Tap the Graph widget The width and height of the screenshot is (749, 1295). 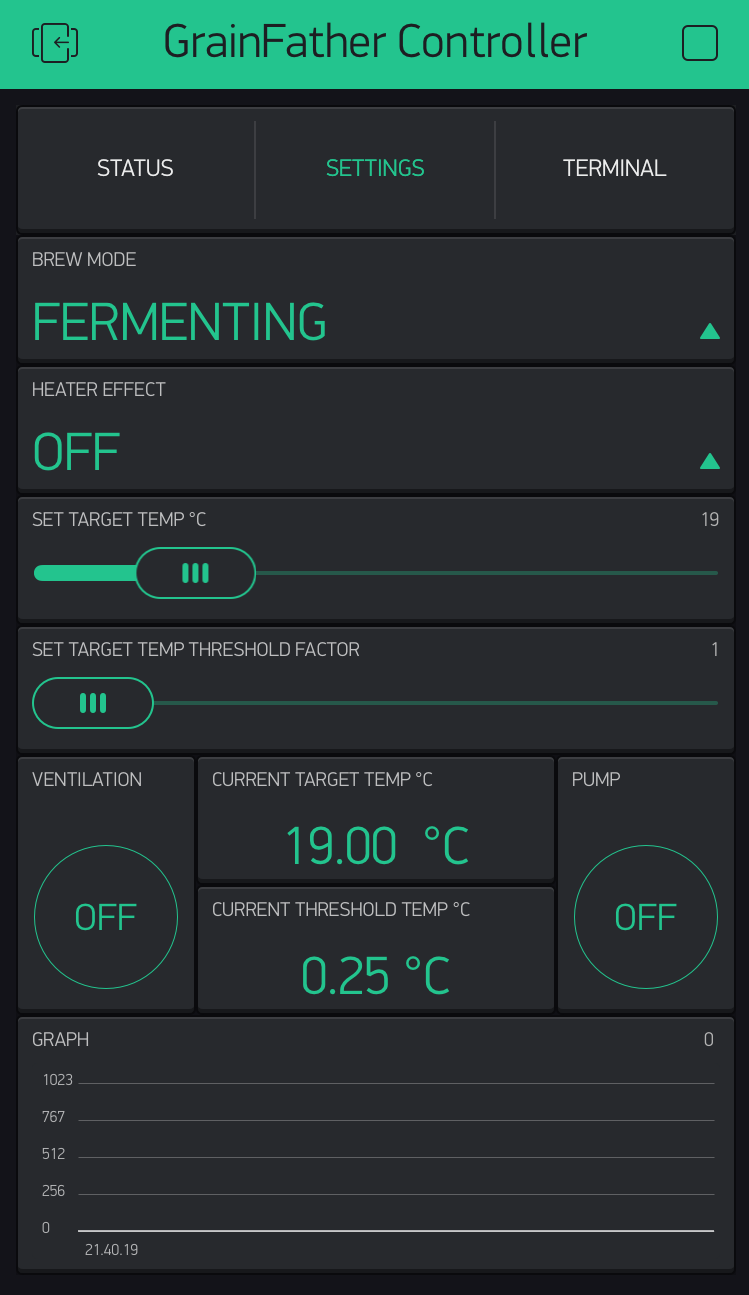(x=376, y=1145)
